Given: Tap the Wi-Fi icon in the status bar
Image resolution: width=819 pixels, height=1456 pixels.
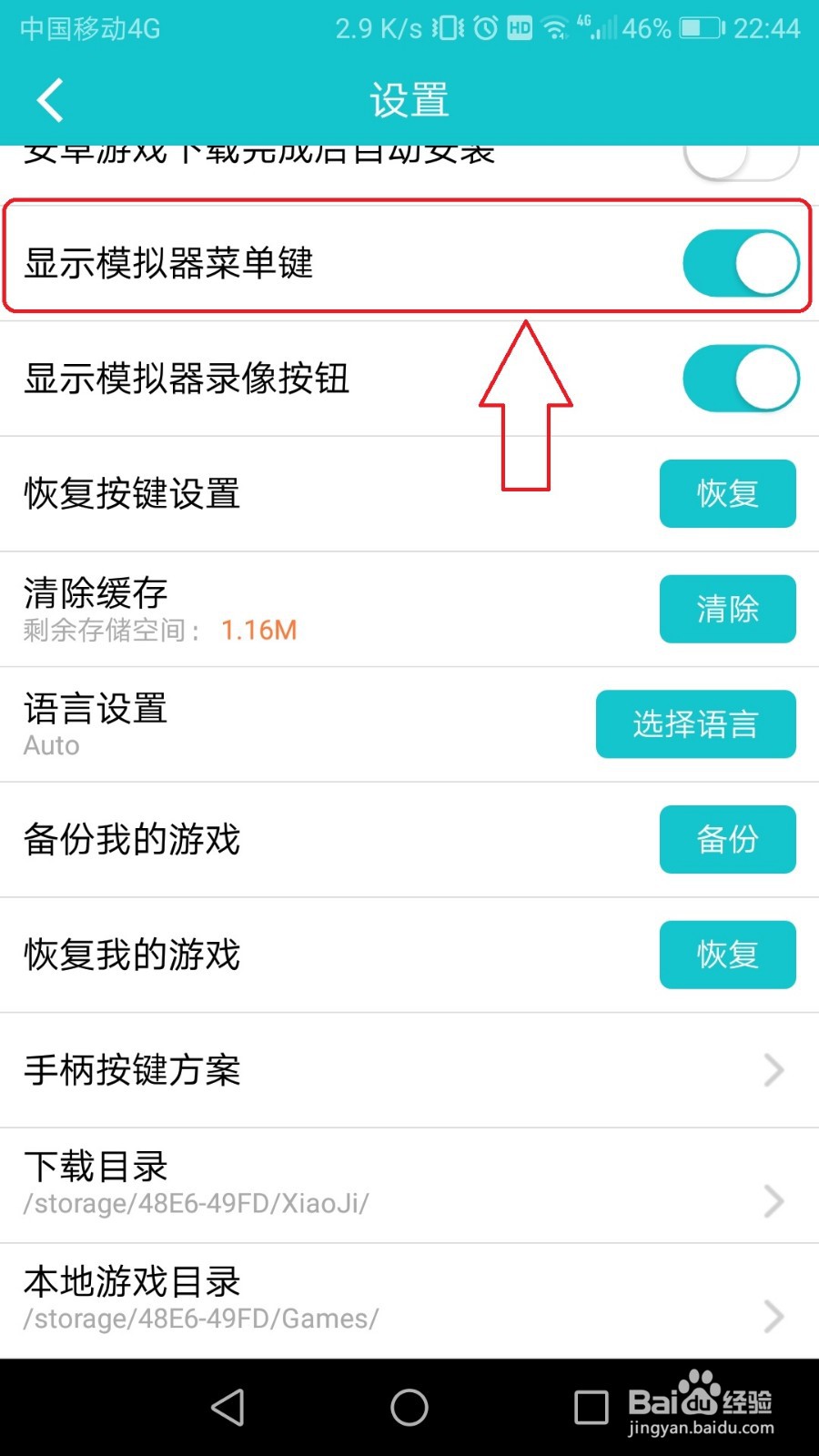Looking at the screenshot, I should pos(555,29).
